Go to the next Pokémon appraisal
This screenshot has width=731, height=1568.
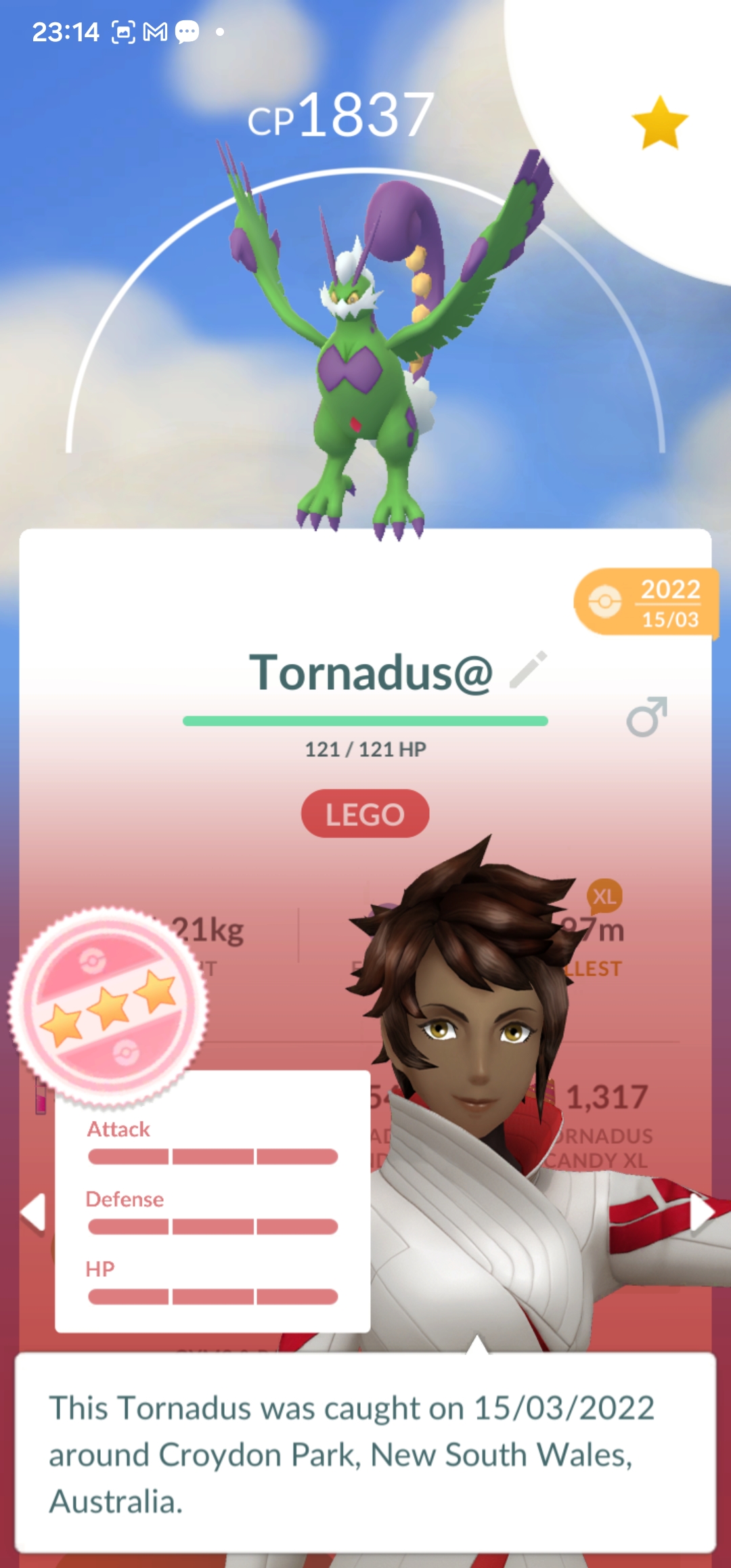[702, 1213]
